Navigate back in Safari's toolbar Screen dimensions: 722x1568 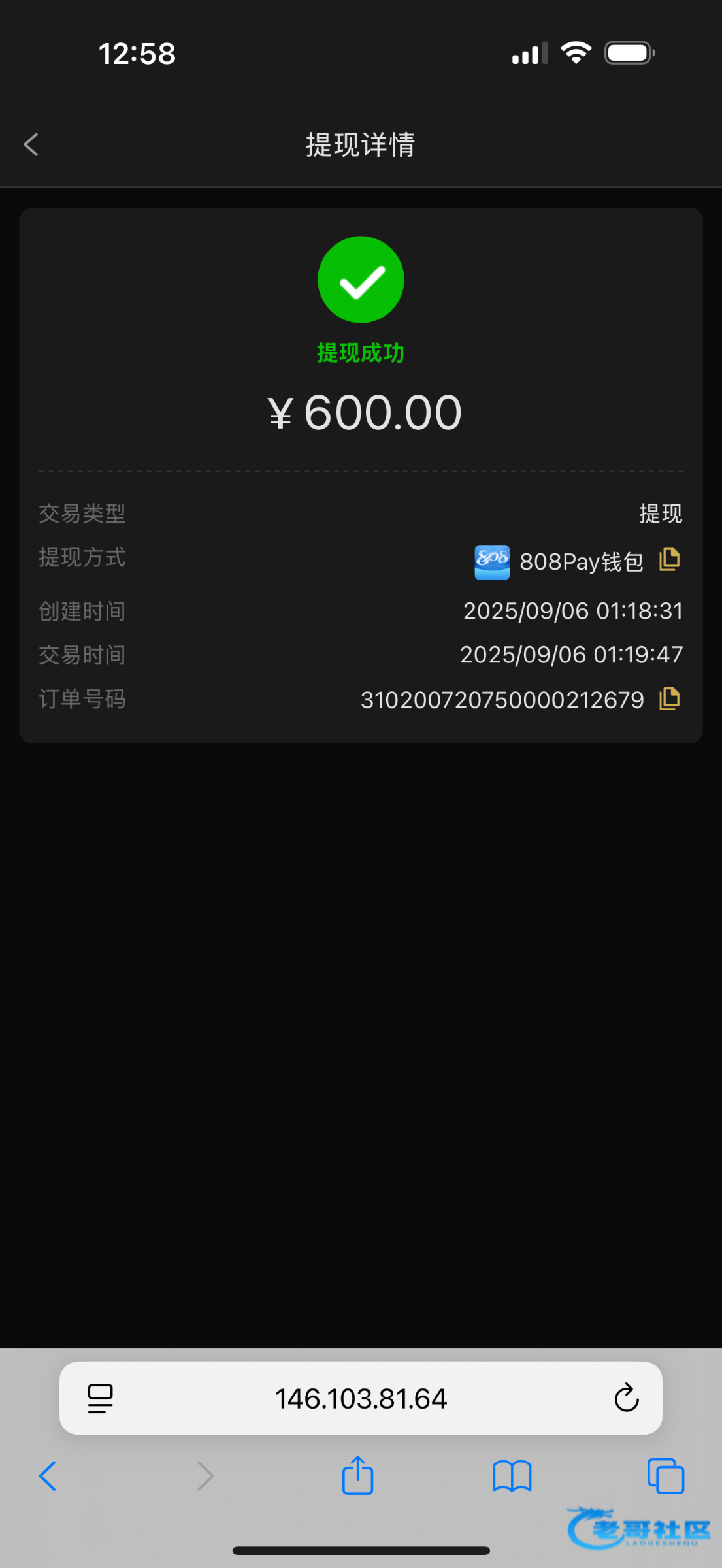48,1476
